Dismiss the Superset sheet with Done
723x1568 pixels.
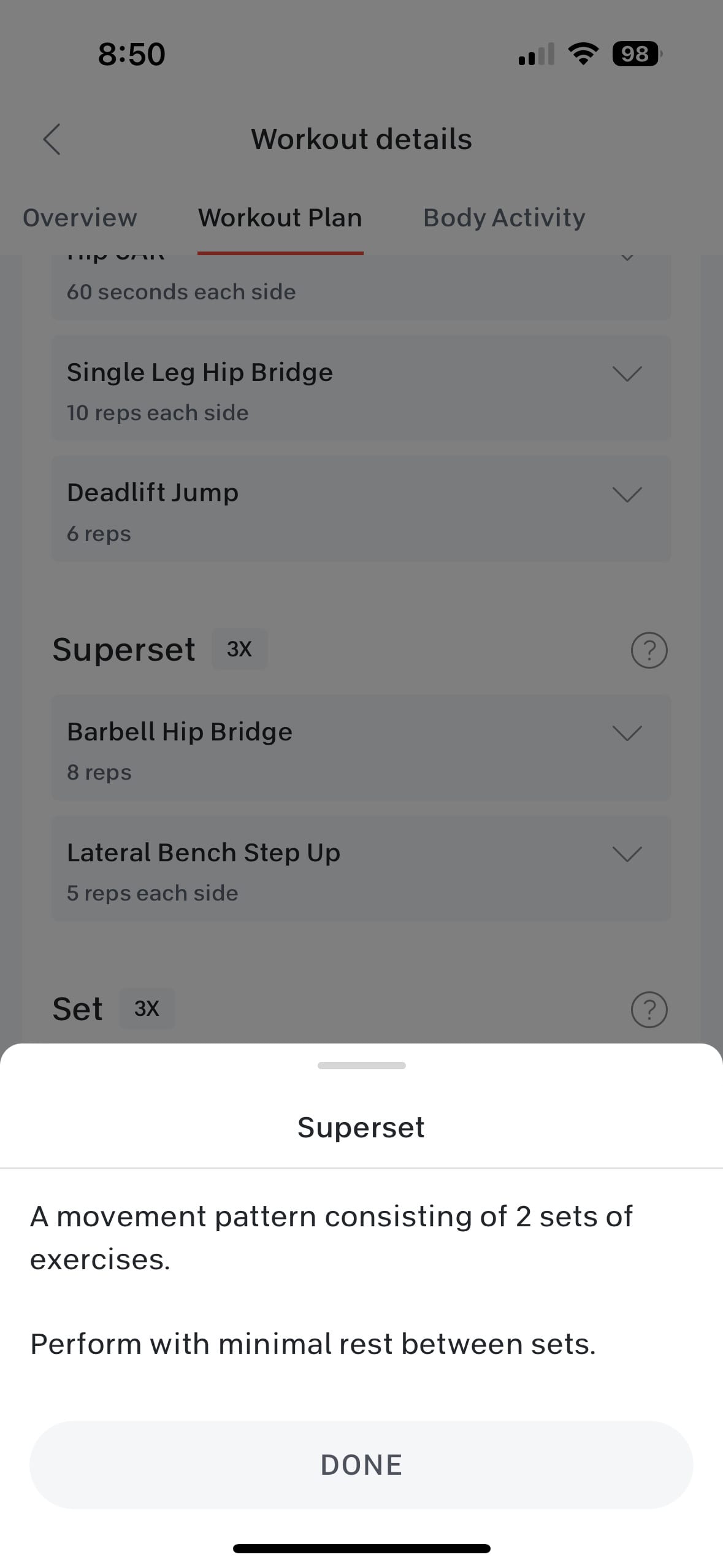point(361,1464)
